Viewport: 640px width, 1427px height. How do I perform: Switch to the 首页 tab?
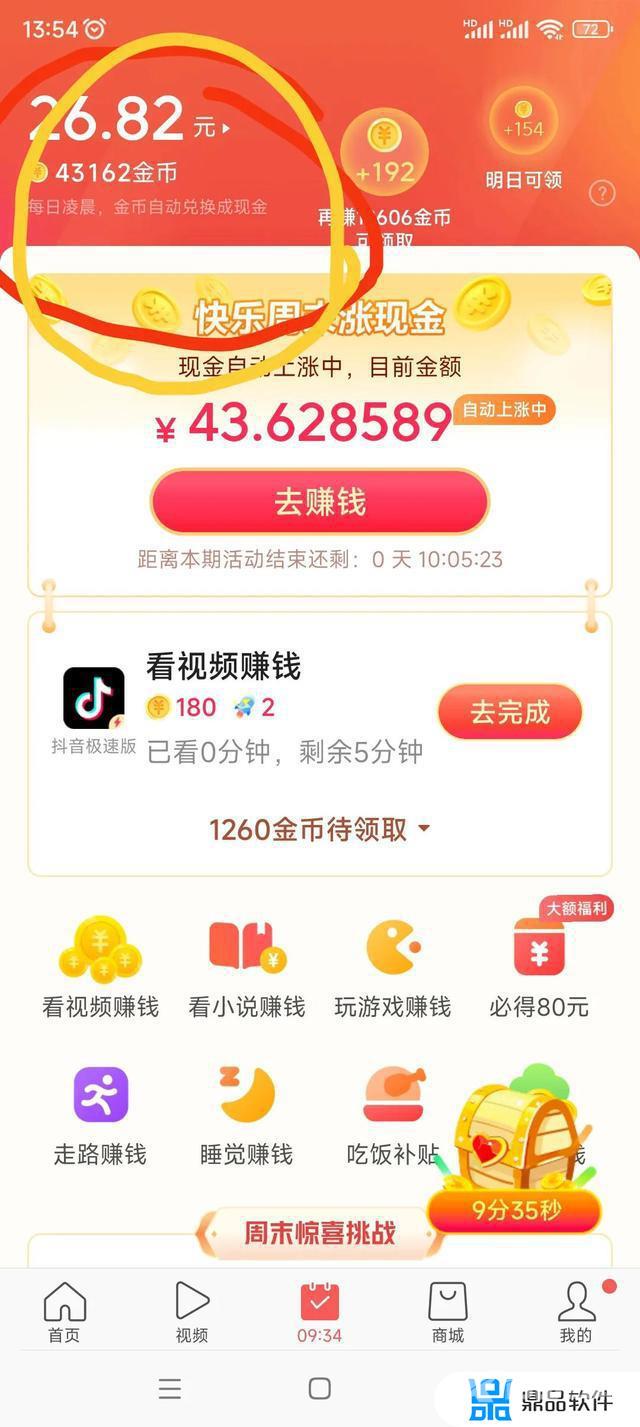tap(65, 1311)
